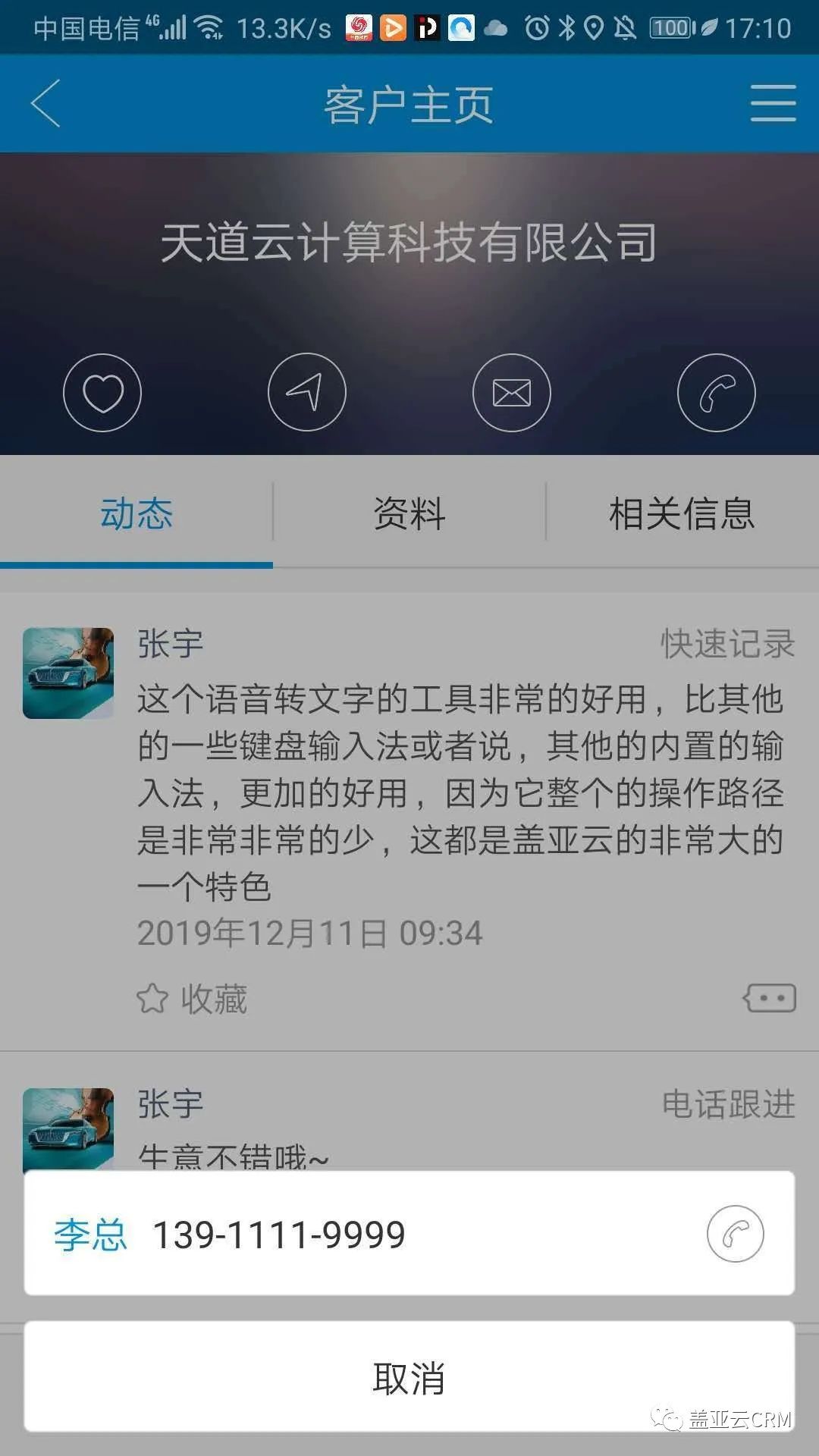Send an email via the envelope icon
The height and width of the screenshot is (1456, 819).
512,393
